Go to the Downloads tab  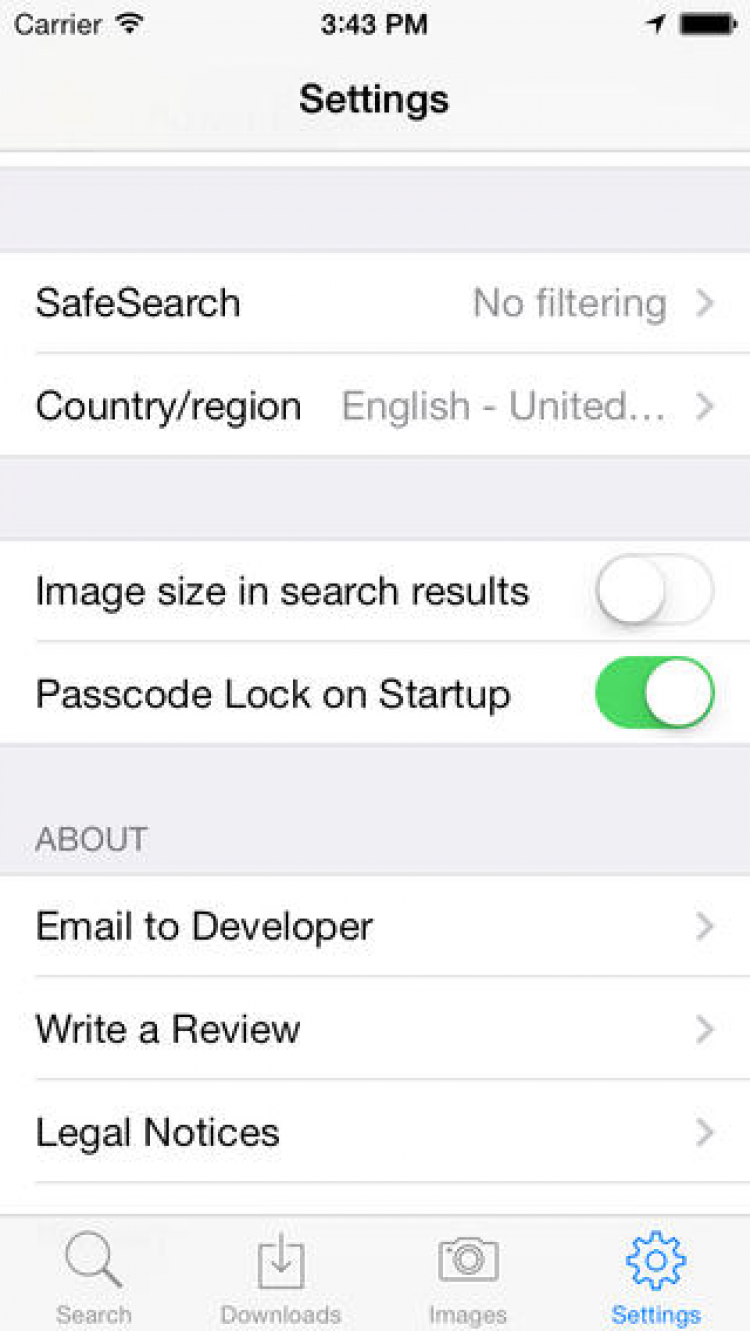pyautogui.click(x=281, y=1277)
